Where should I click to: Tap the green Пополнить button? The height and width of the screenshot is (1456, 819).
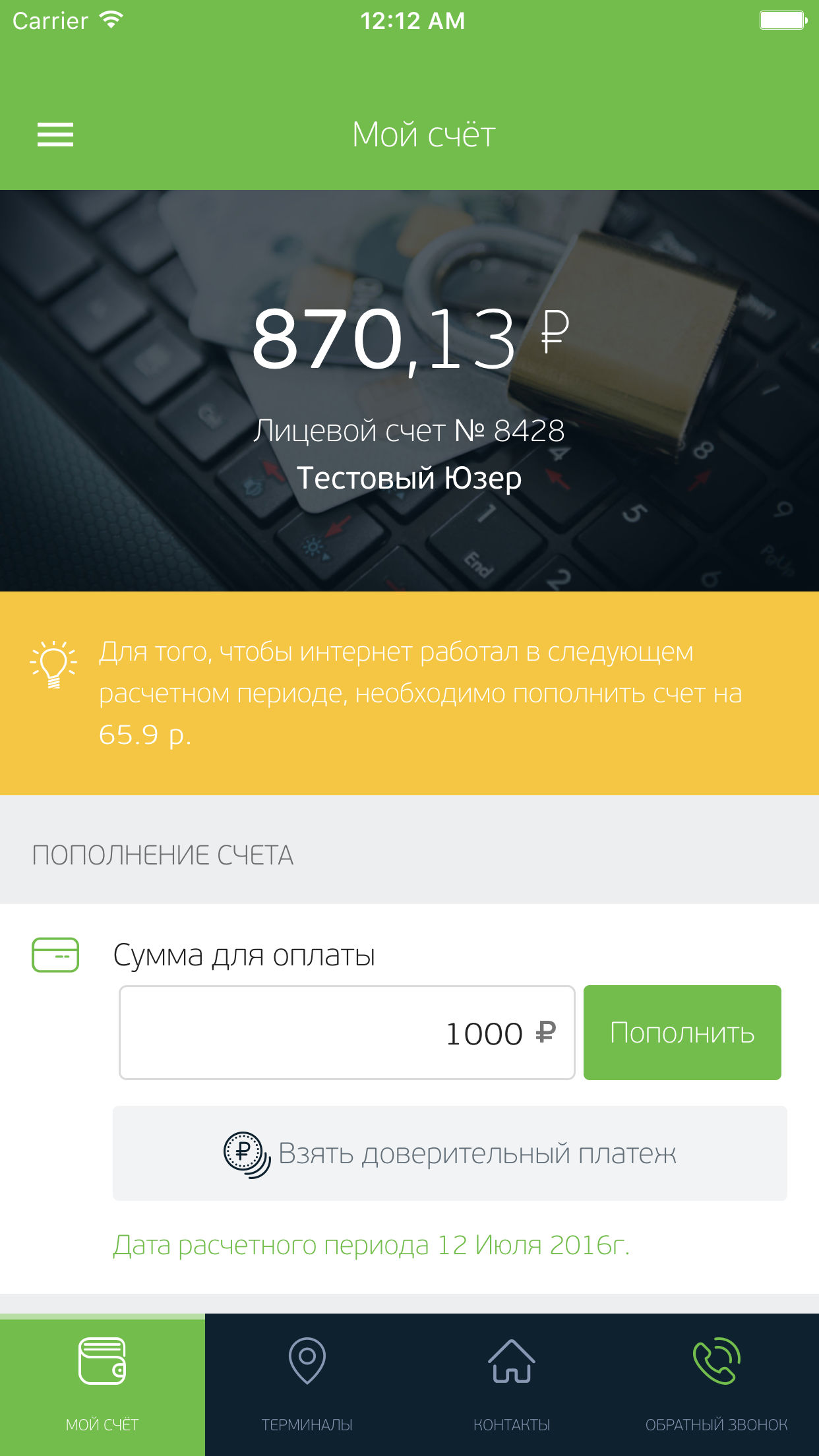pyautogui.click(x=682, y=1033)
